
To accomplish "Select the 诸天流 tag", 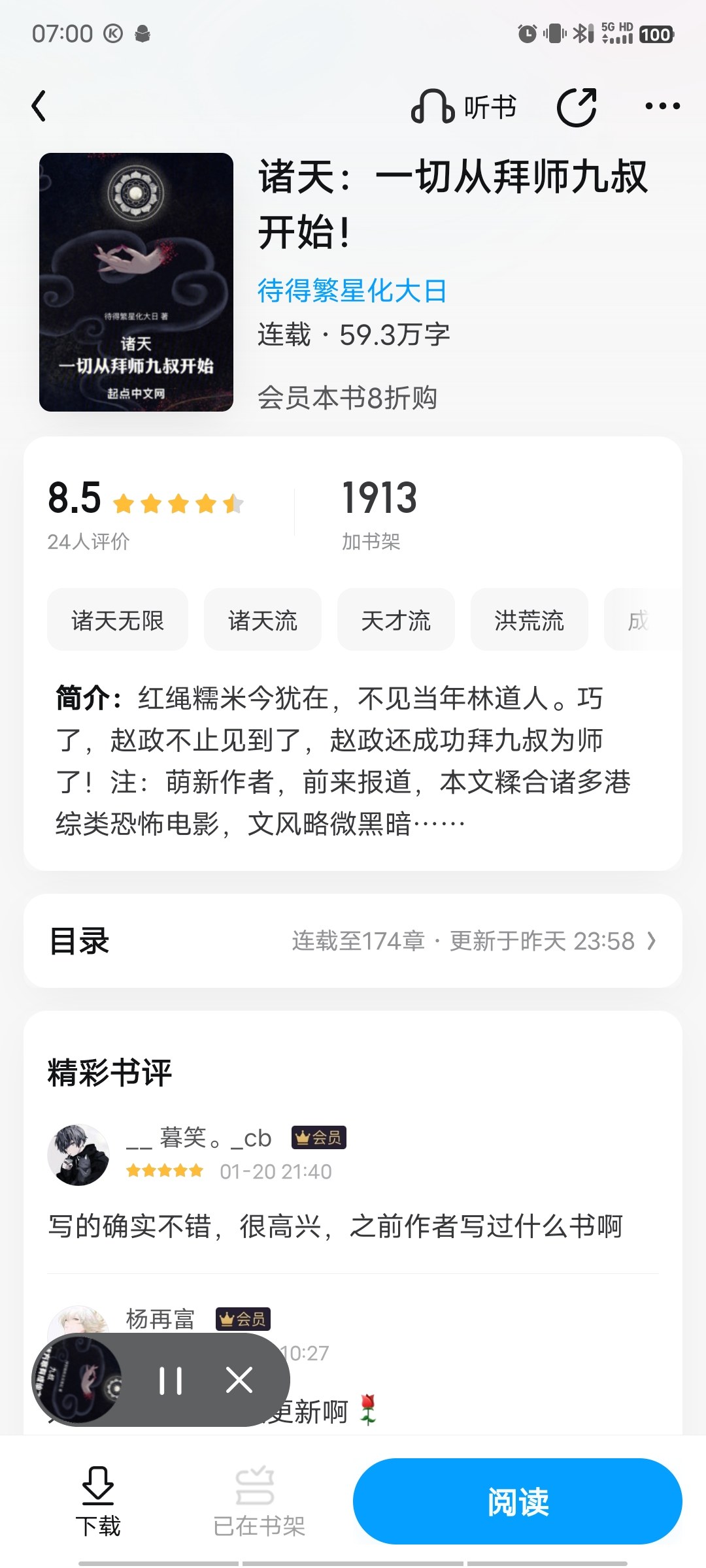I will pyautogui.click(x=262, y=620).
